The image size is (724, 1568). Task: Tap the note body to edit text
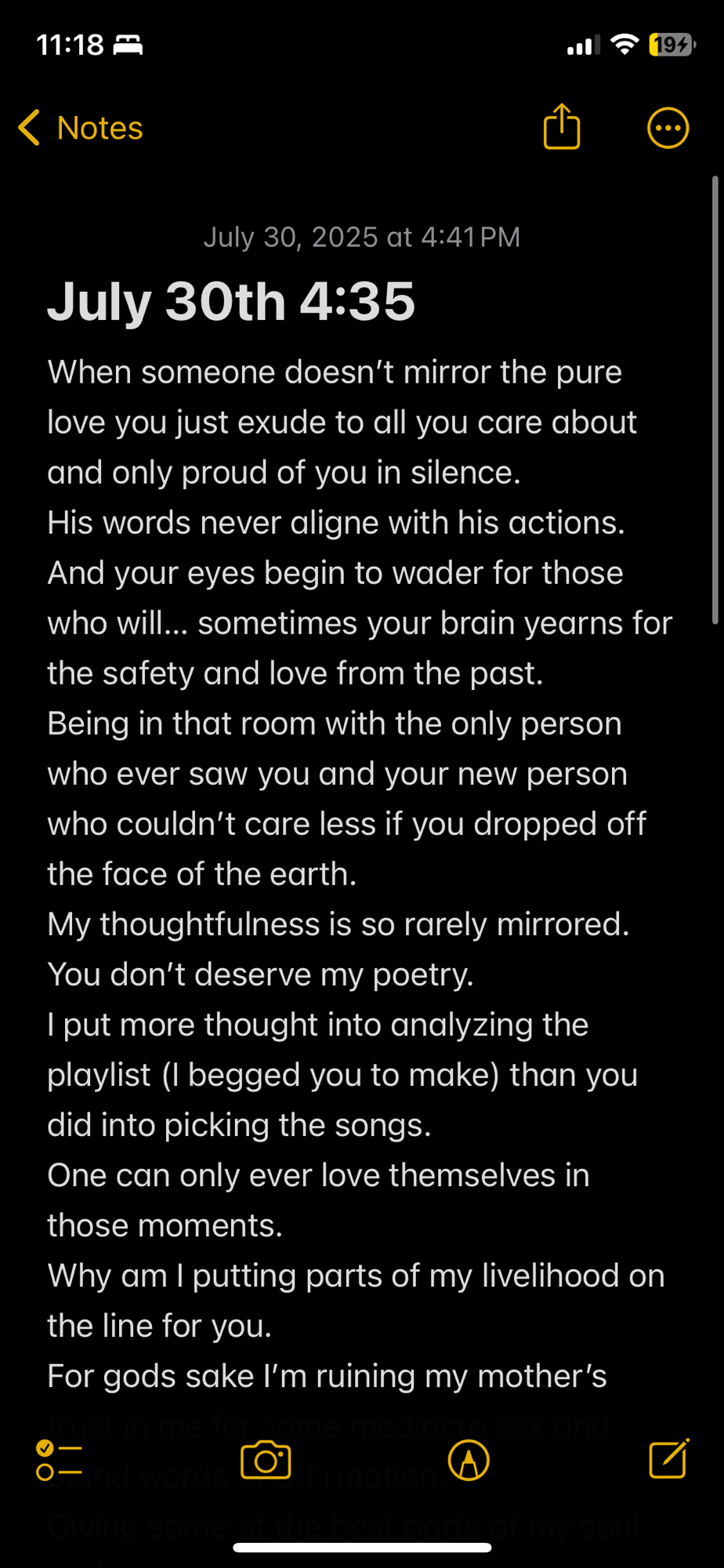(x=345, y=823)
